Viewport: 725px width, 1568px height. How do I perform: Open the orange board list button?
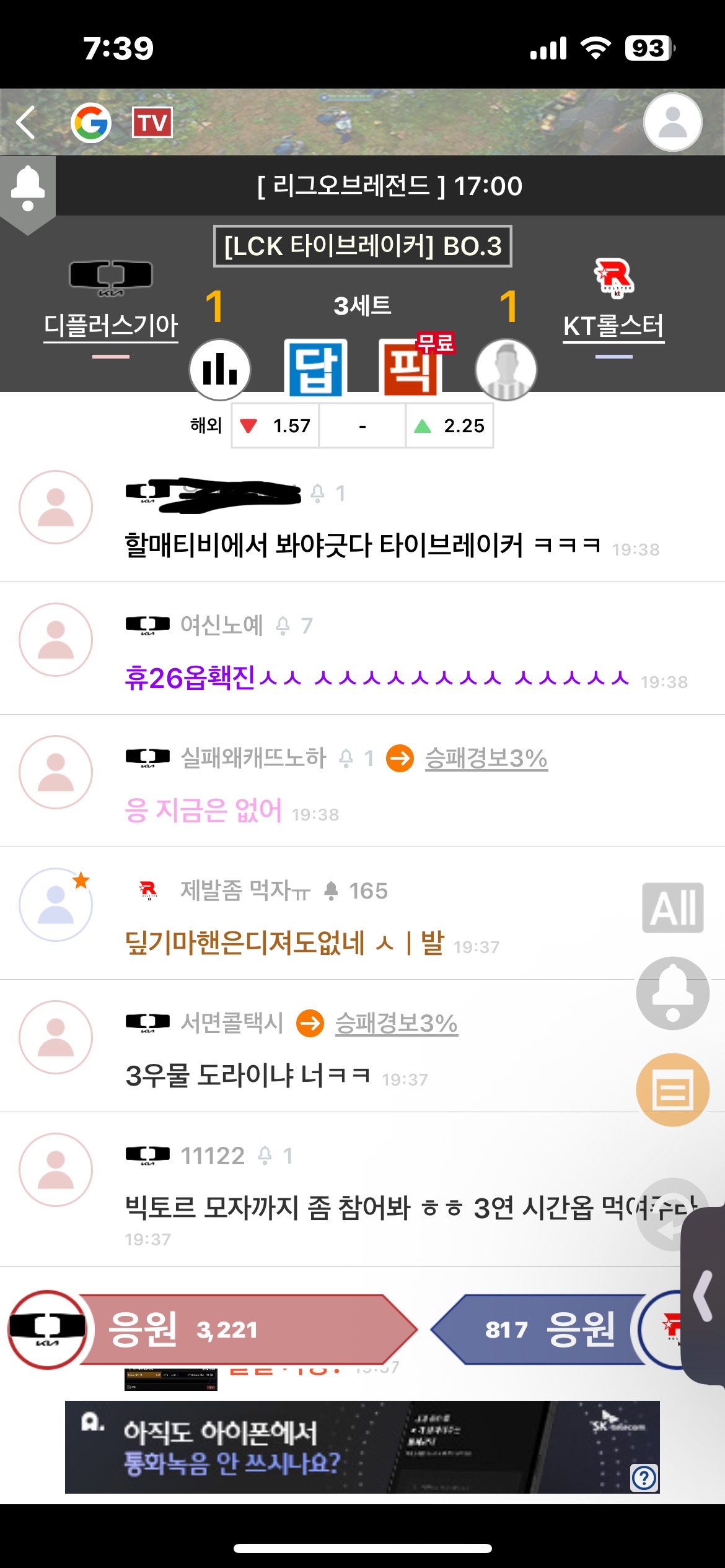[x=672, y=1090]
